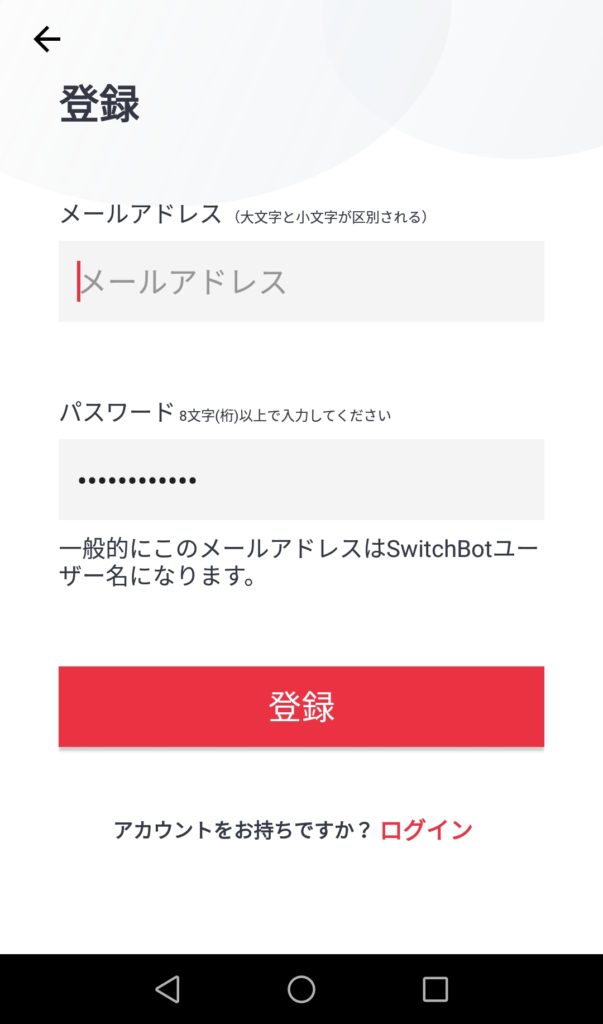Open the ログイン link
The width and height of the screenshot is (603, 1024).
click(x=426, y=830)
